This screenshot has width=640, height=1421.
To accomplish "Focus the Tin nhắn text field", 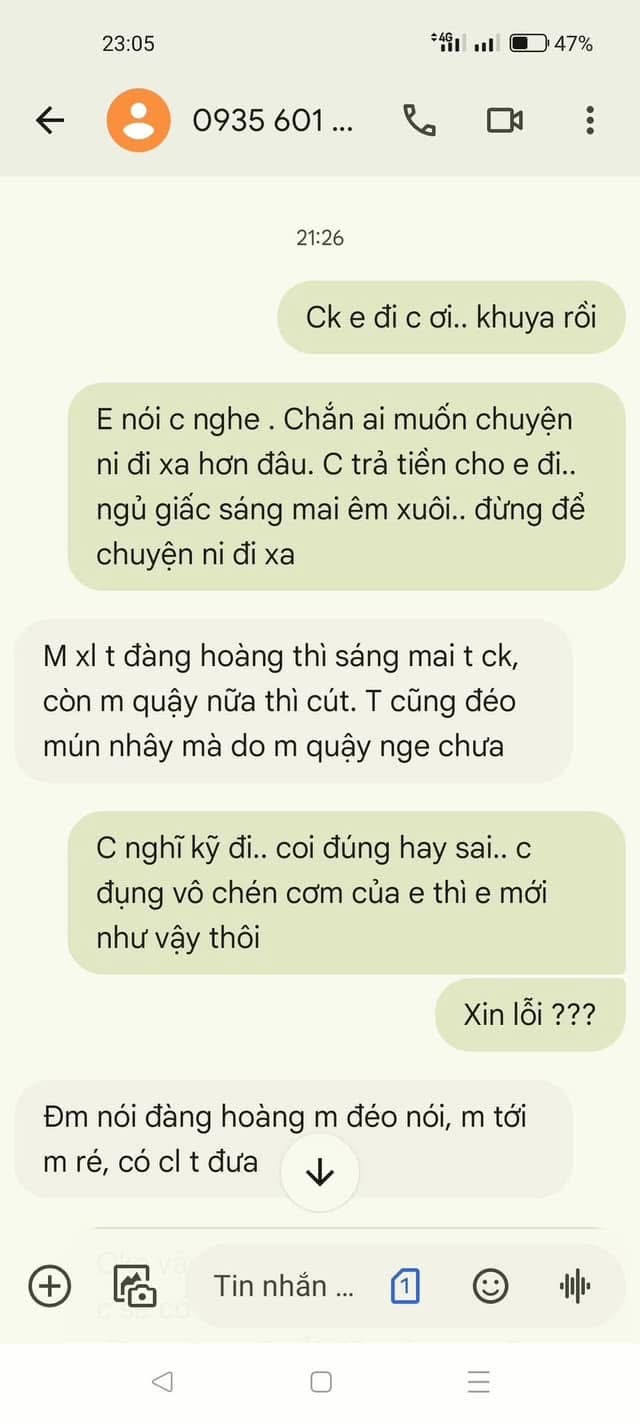I will pyautogui.click(x=283, y=1286).
